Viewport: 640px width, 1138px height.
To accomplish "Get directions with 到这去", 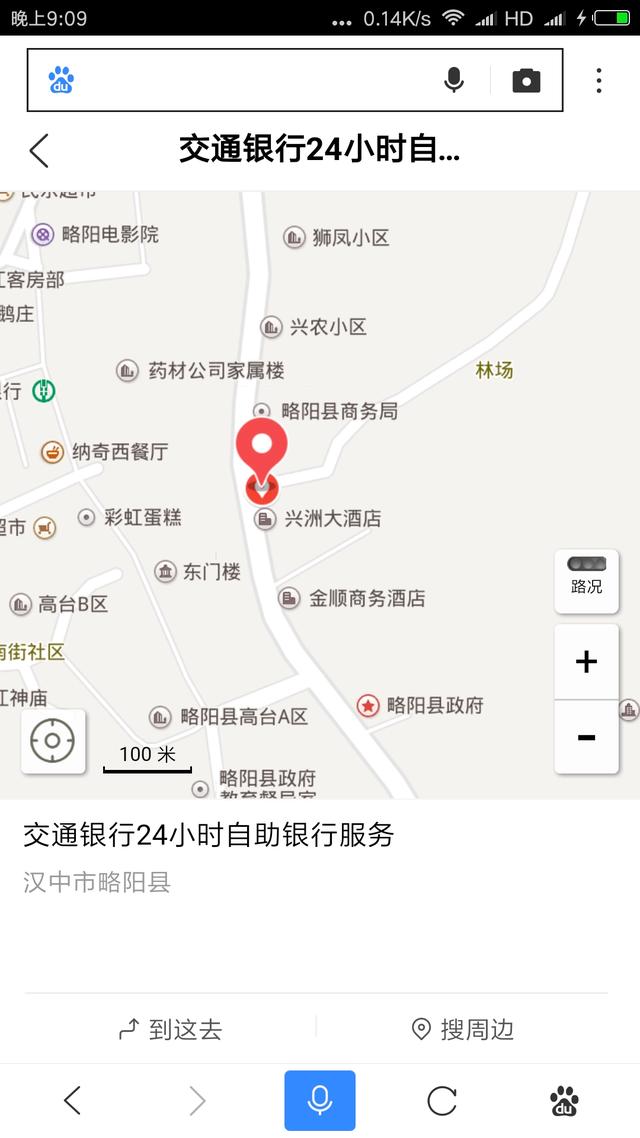I will coord(170,1029).
